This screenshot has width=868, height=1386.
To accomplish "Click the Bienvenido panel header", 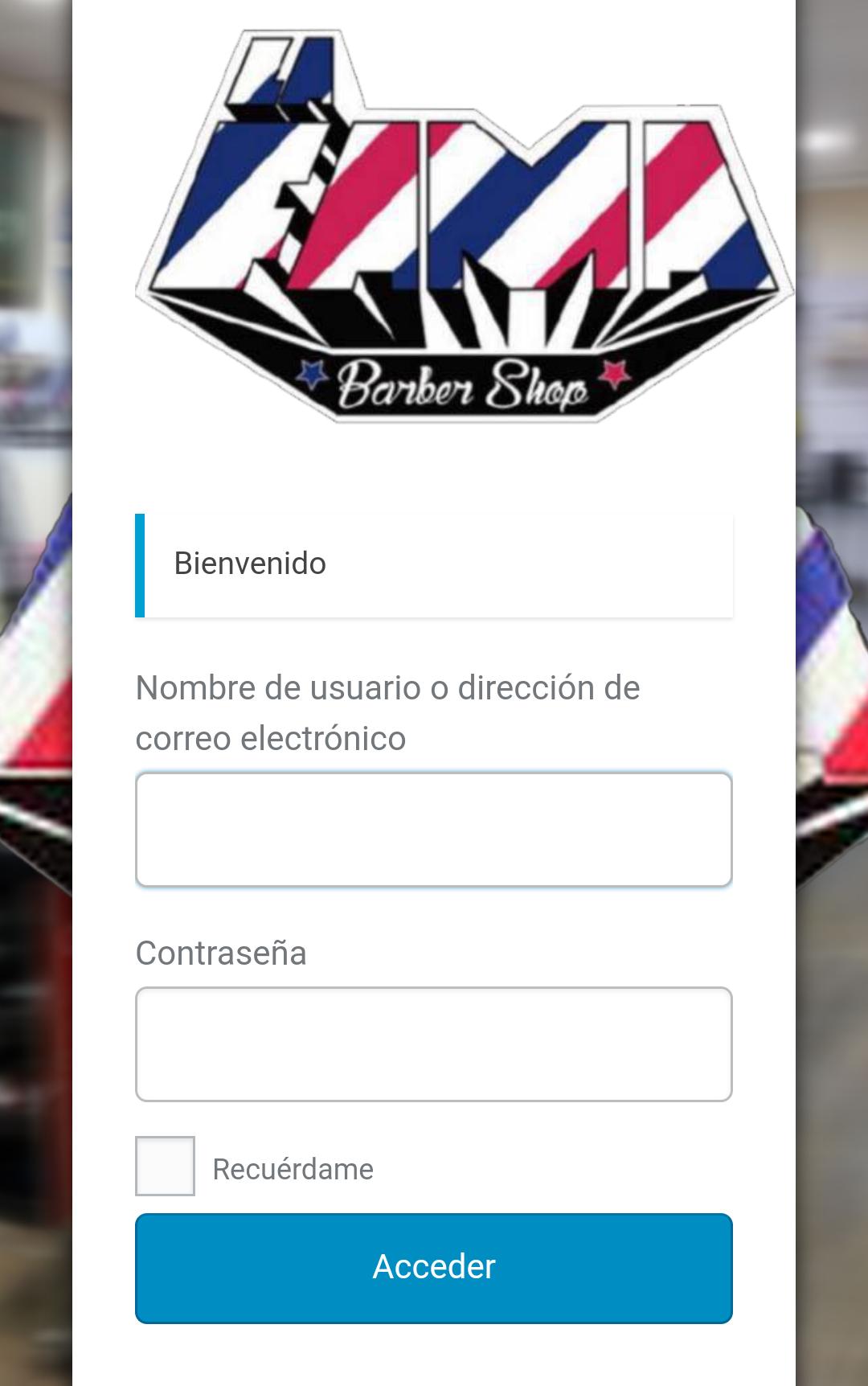I will click(x=434, y=564).
